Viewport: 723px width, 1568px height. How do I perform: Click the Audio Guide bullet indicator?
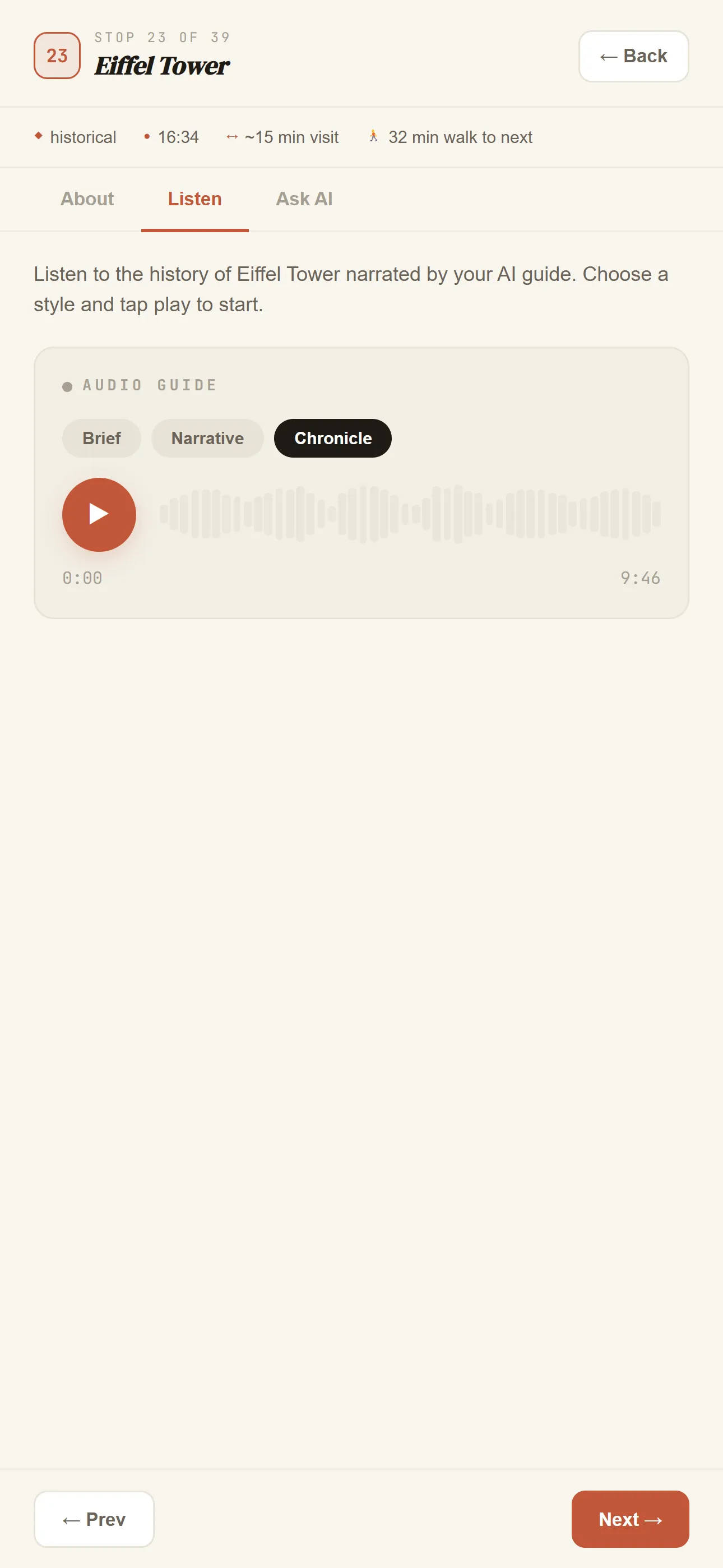click(68, 386)
